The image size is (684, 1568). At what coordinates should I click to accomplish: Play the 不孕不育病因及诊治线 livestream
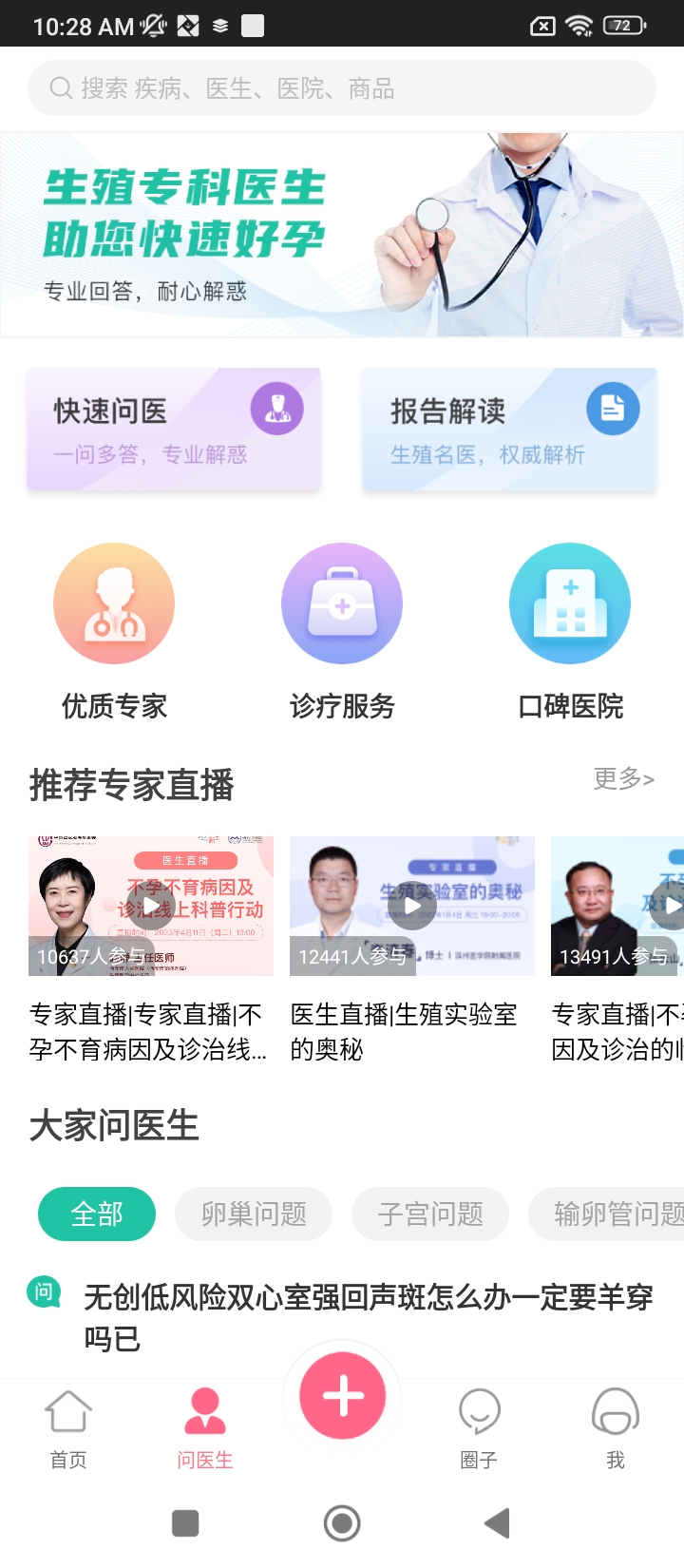(151, 906)
